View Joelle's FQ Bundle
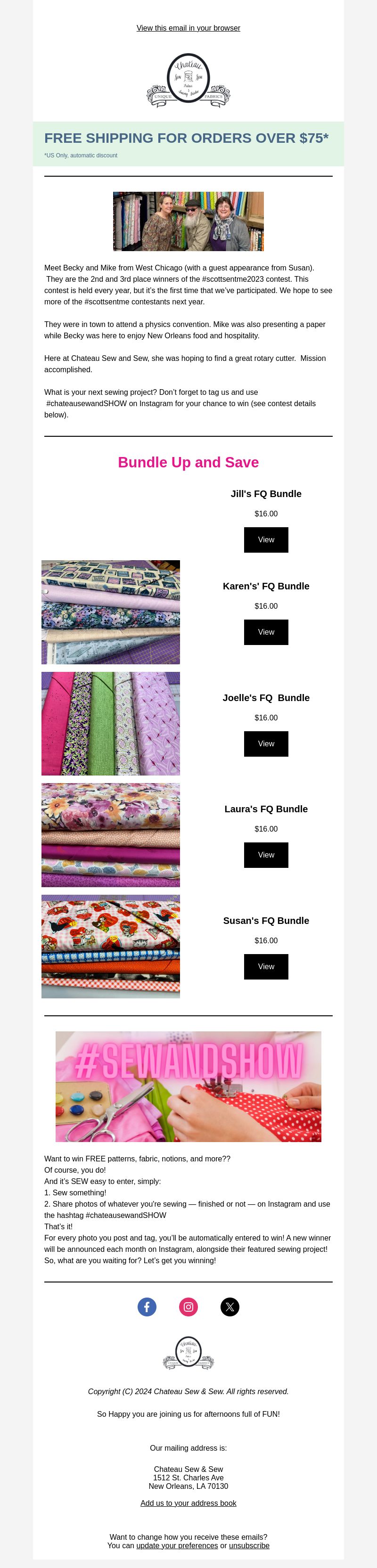This screenshot has width=377, height=1568. (265, 744)
